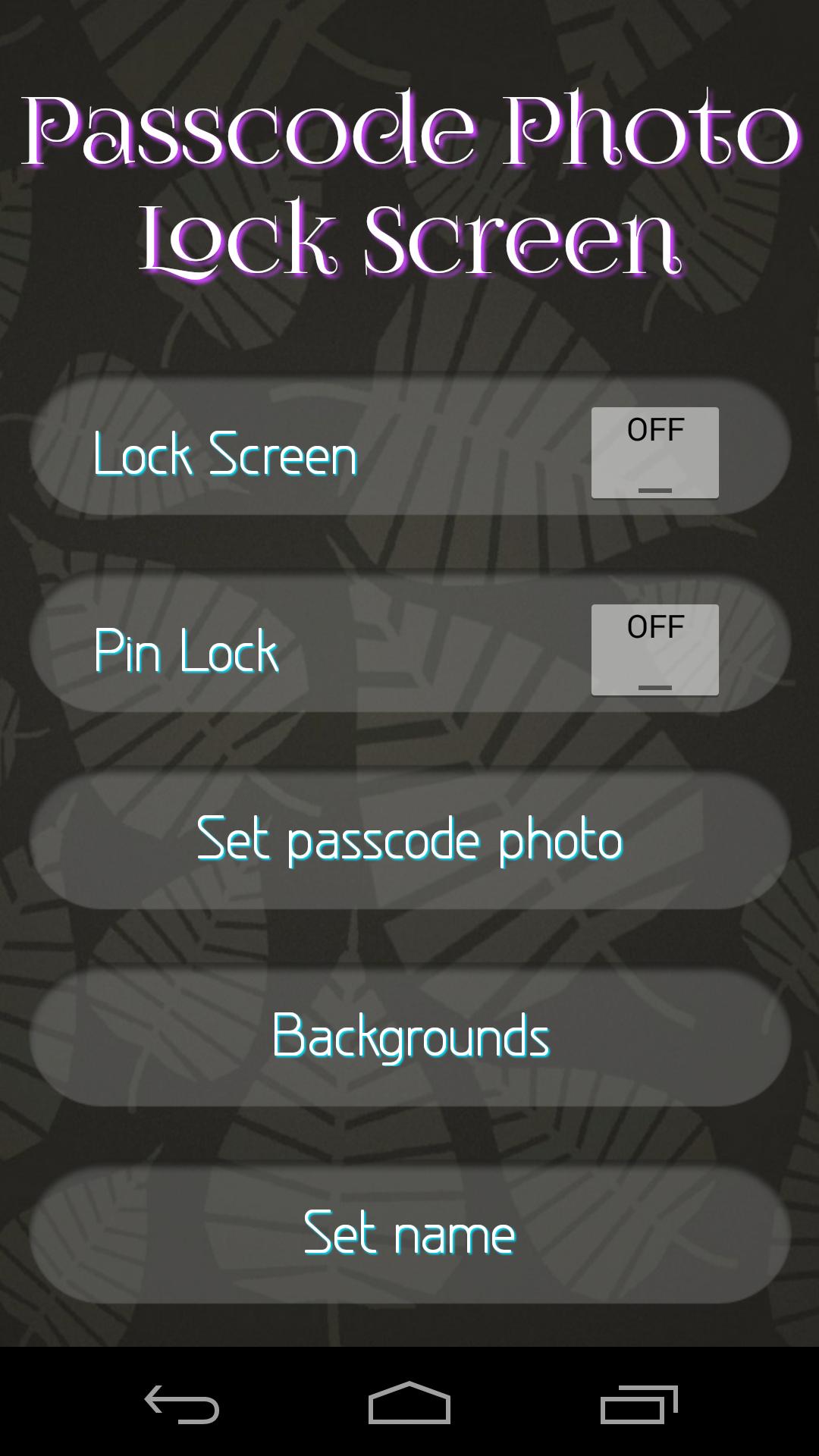
Task: Open the Backgrounds option
Action: coord(409,1037)
